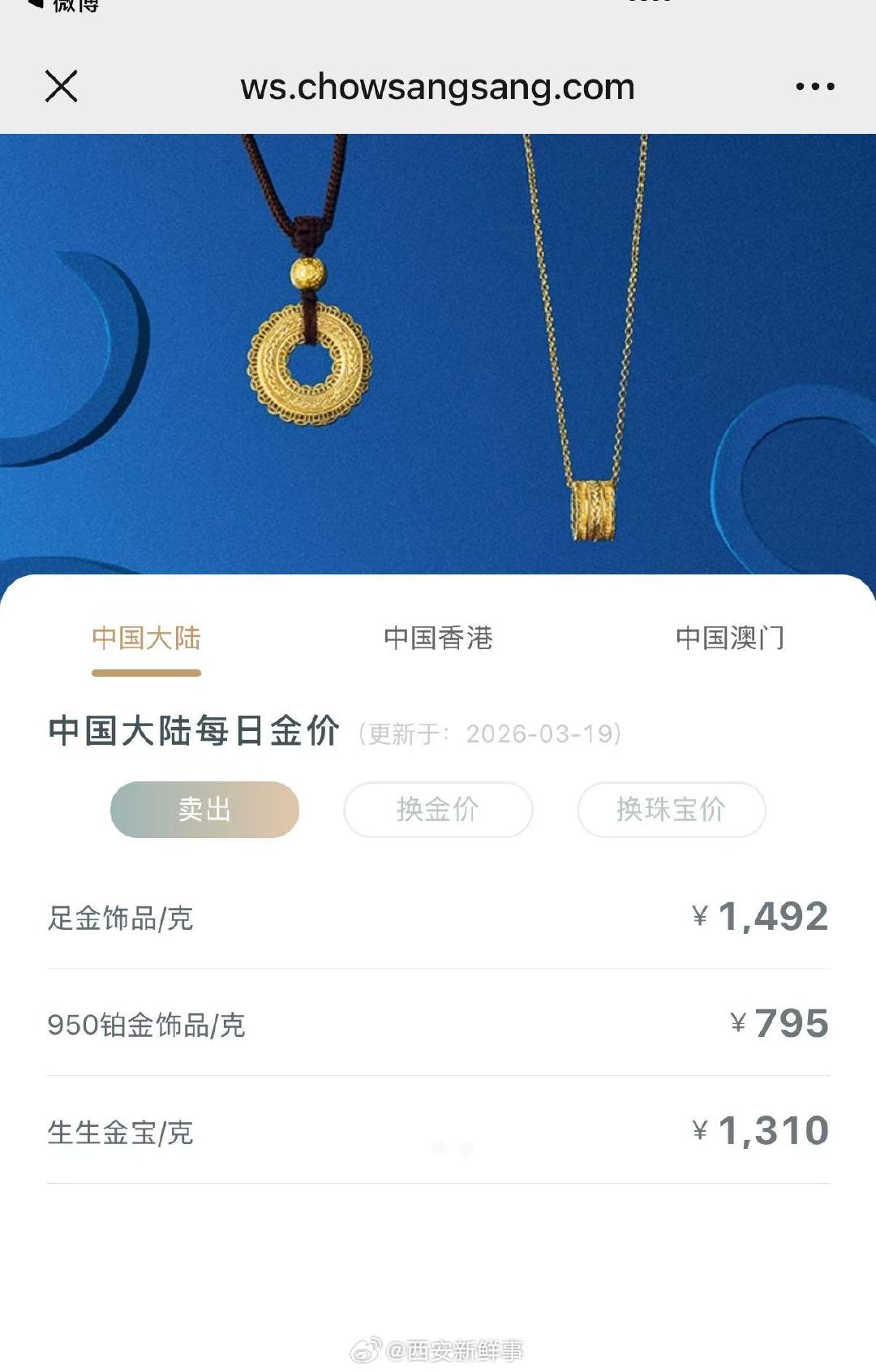Switch to 换珠宝价 pricing view
This screenshot has height=1372, width=876.
tap(671, 809)
